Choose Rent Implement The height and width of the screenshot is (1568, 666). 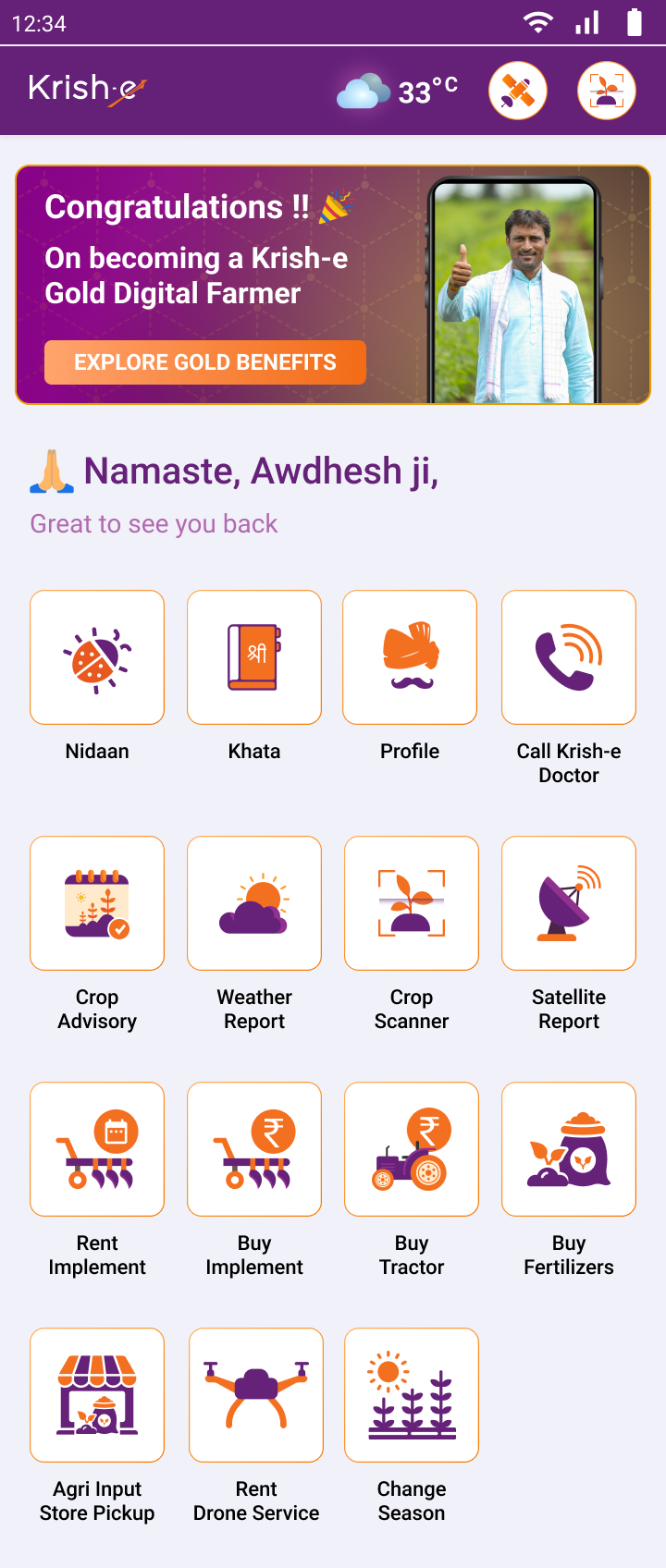[x=97, y=1149]
